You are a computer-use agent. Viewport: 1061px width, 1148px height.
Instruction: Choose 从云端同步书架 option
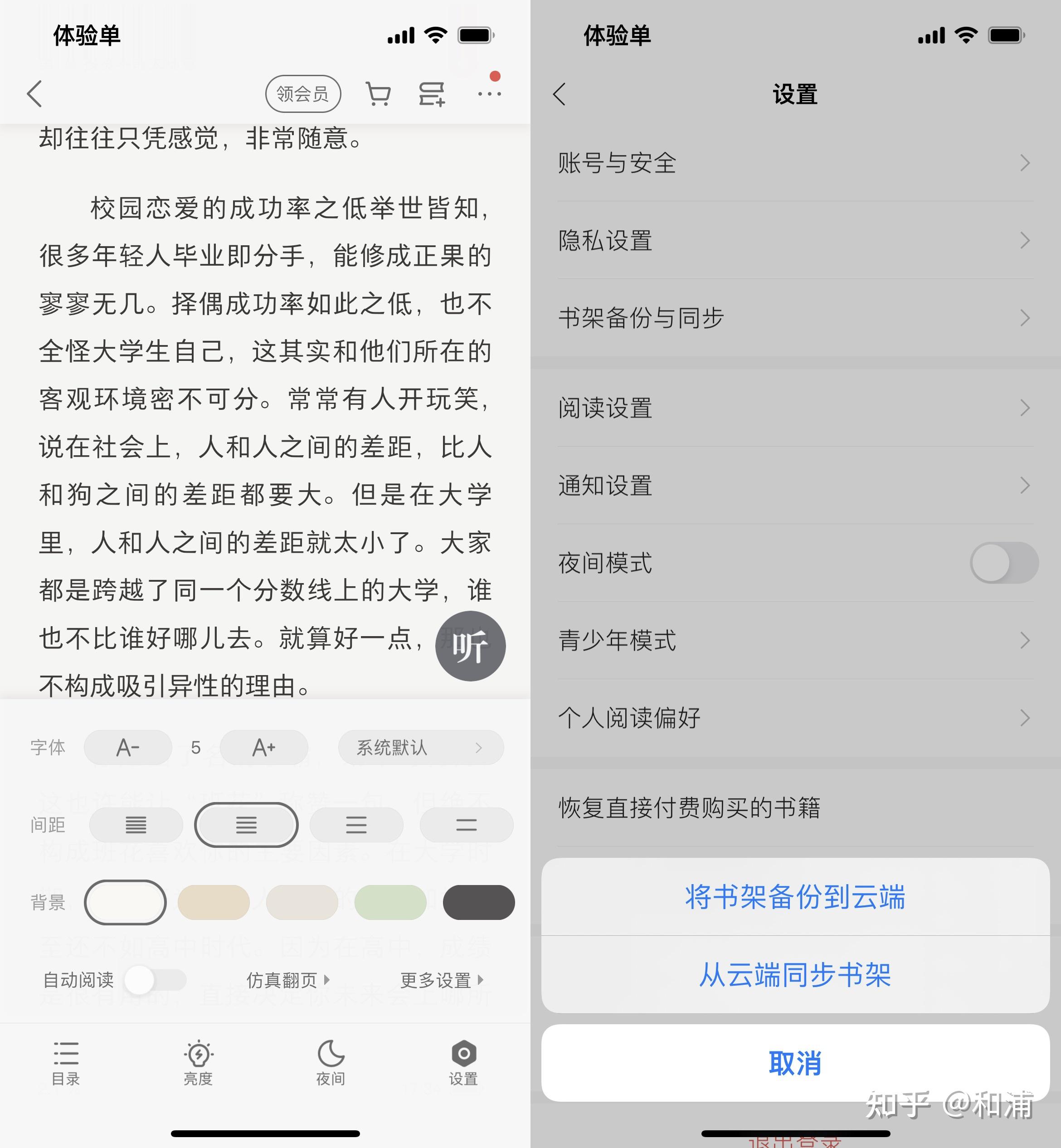(x=795, y=975)
